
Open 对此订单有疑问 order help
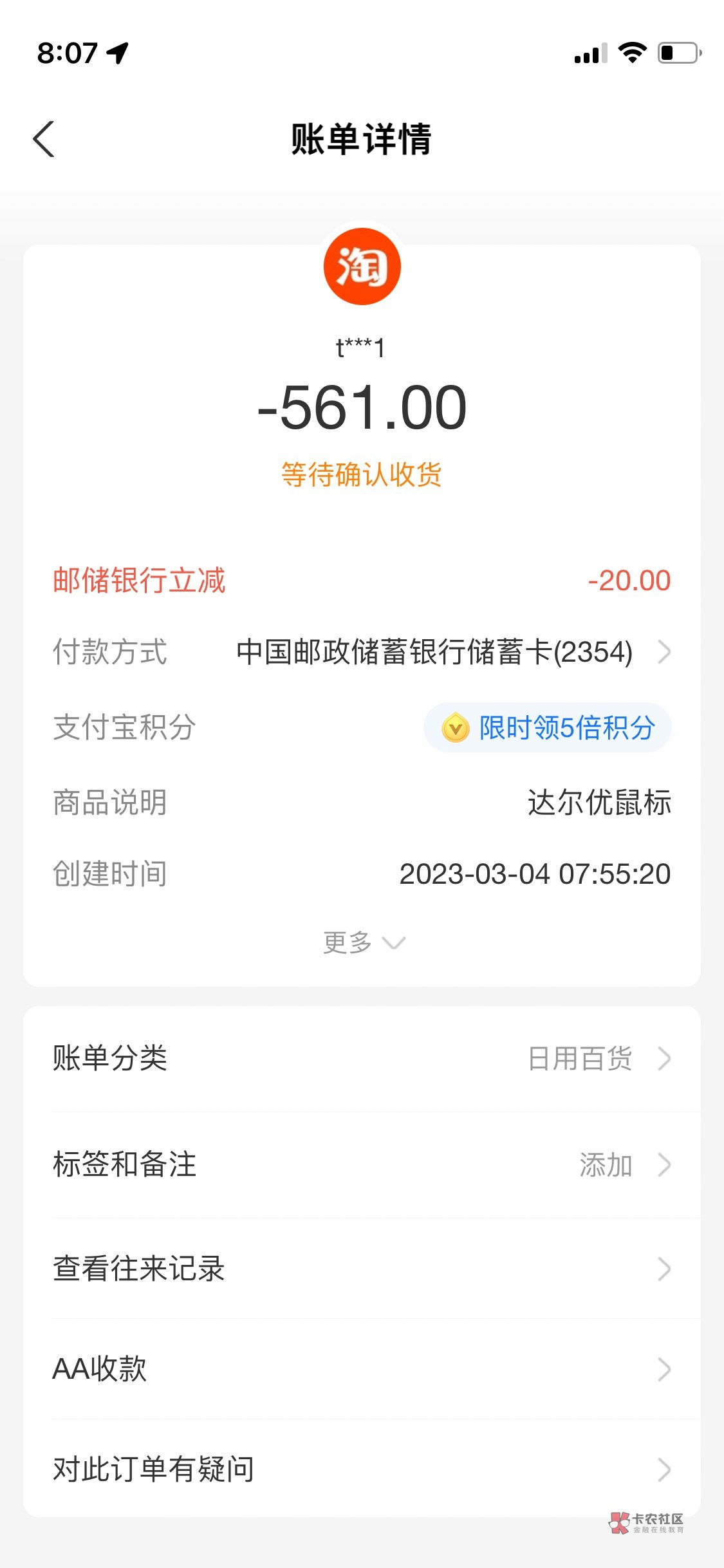[x=362, y=1470]
